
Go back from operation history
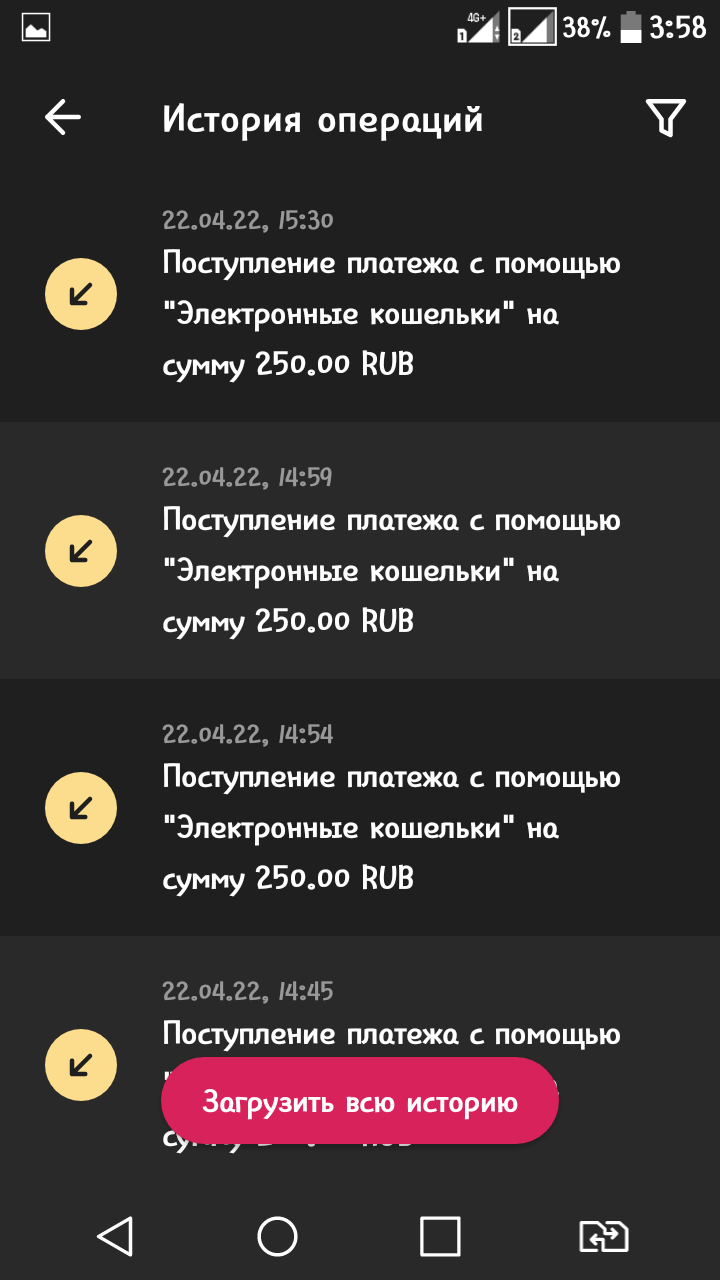pos(63,118)
